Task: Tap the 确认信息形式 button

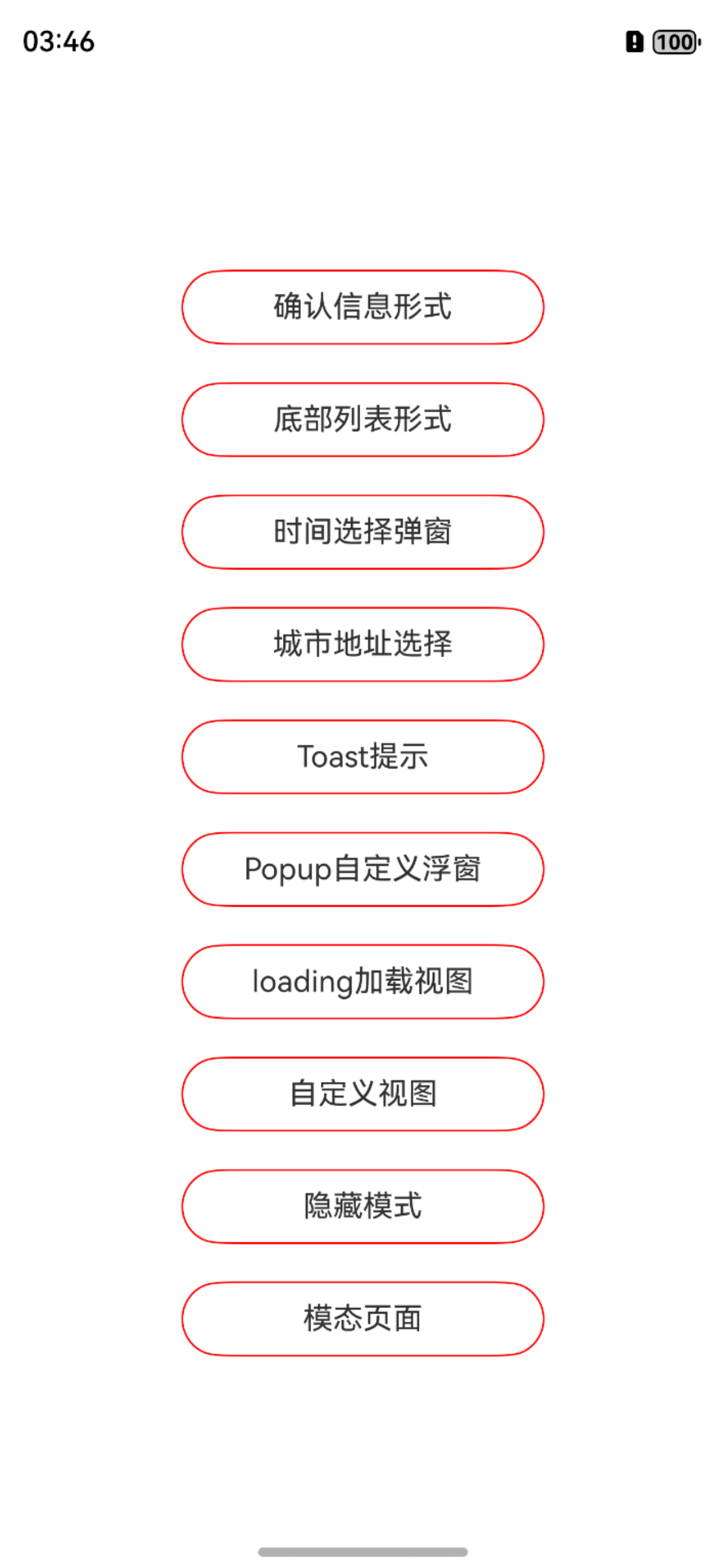Action: (362, 307)
